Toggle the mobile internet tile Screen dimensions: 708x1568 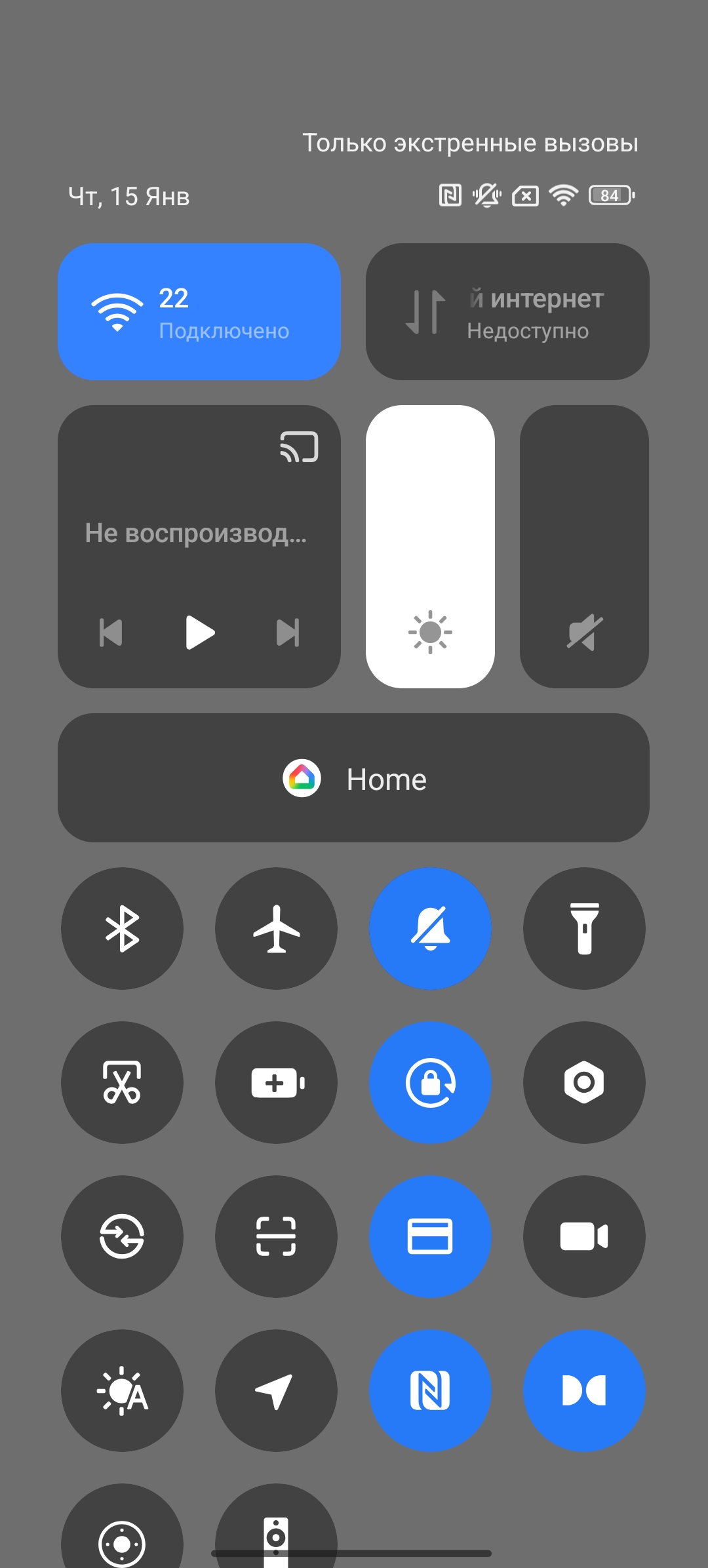[x=507, y=311]
